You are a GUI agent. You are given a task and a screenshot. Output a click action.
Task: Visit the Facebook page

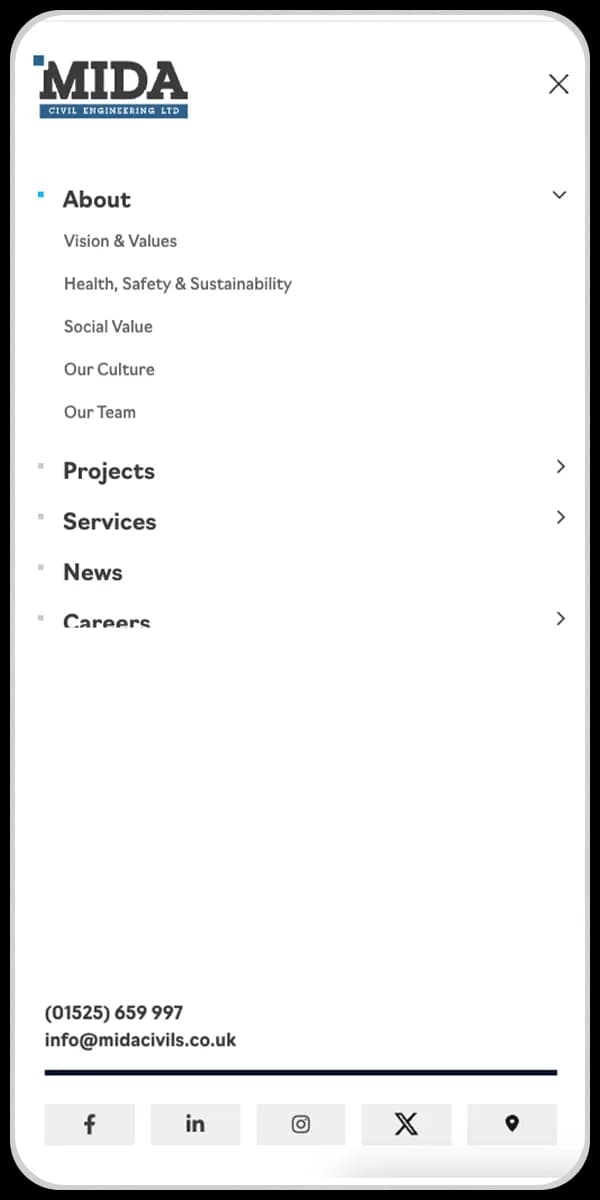point(89,1124)
